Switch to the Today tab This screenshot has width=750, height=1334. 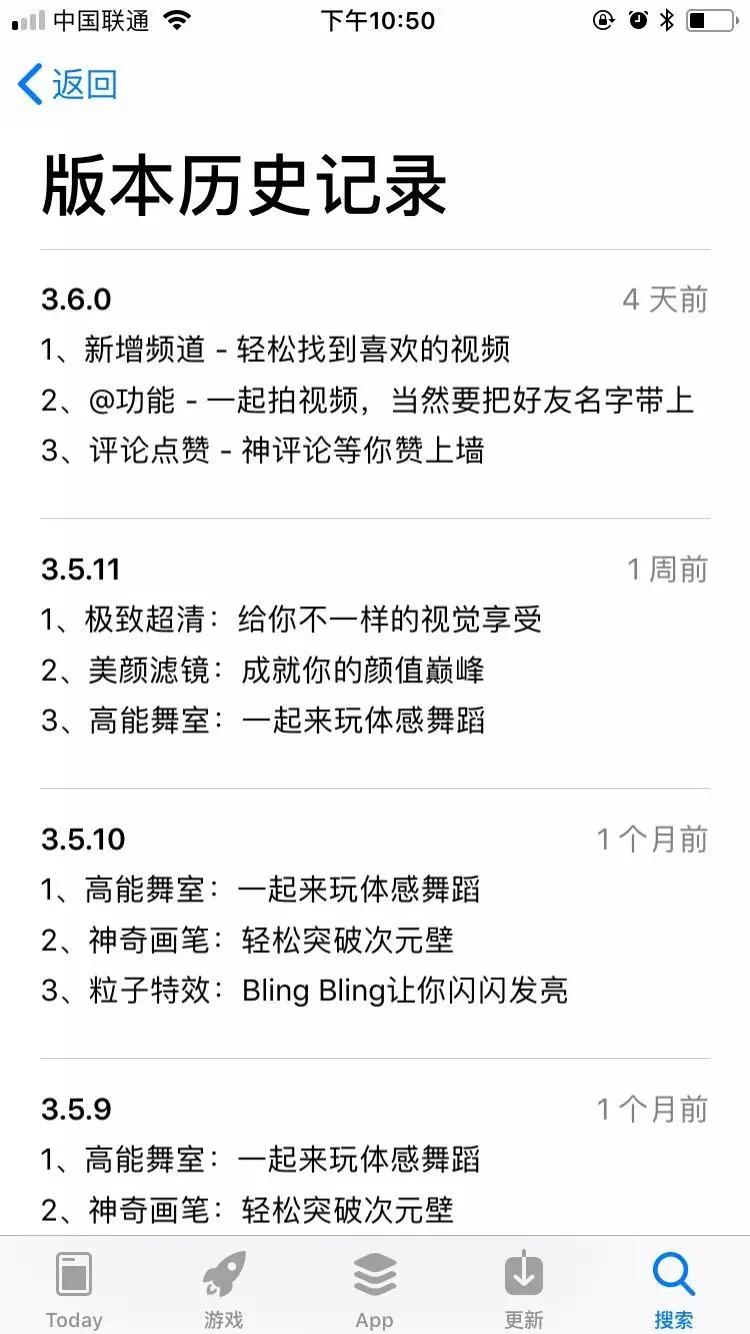[74, 1288]
